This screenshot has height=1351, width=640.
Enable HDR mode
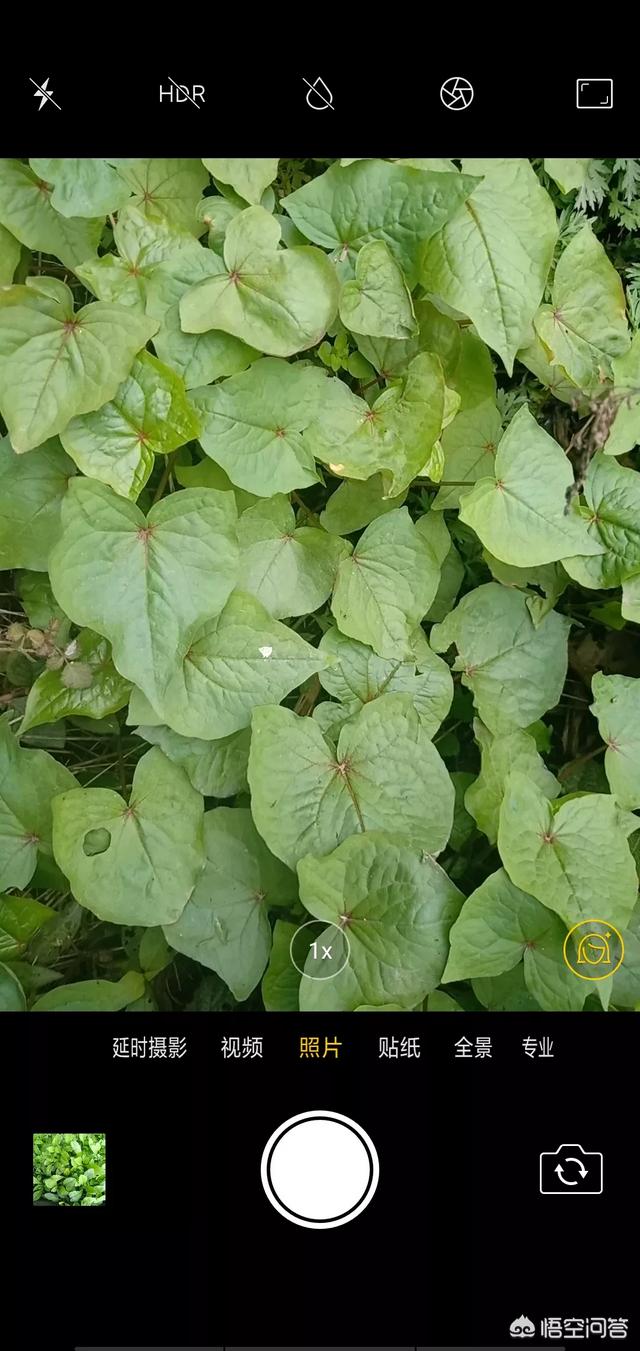click(182, 94)
